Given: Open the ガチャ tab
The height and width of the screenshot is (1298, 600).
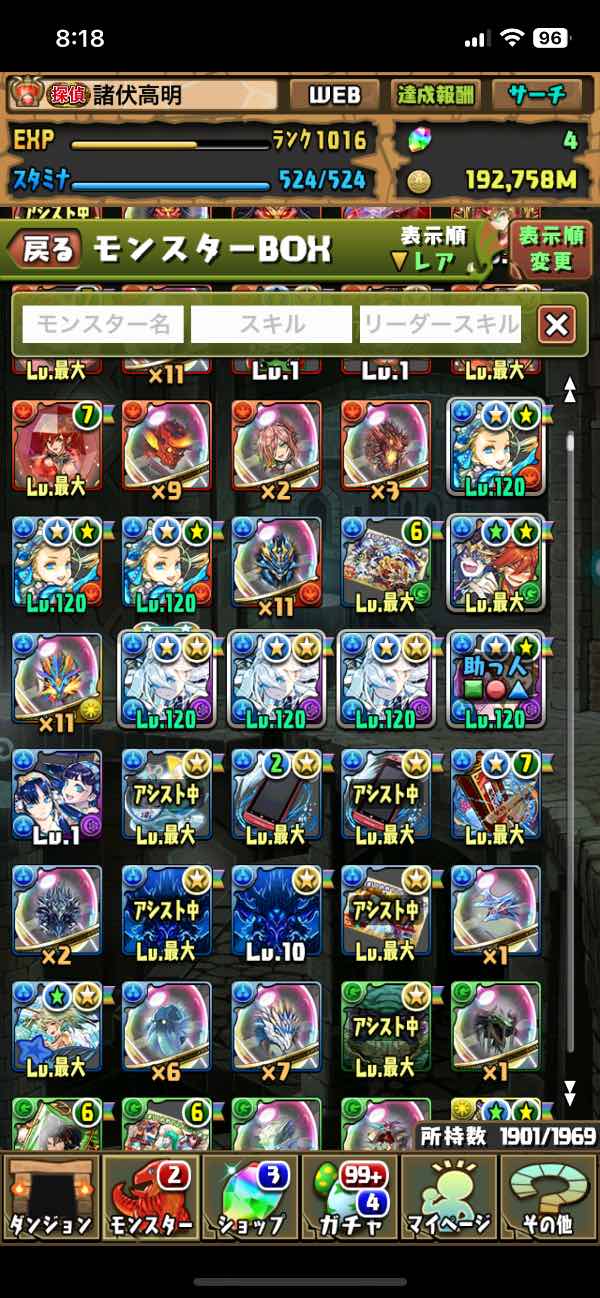Looking at the screenshot, I should 349,1195.
